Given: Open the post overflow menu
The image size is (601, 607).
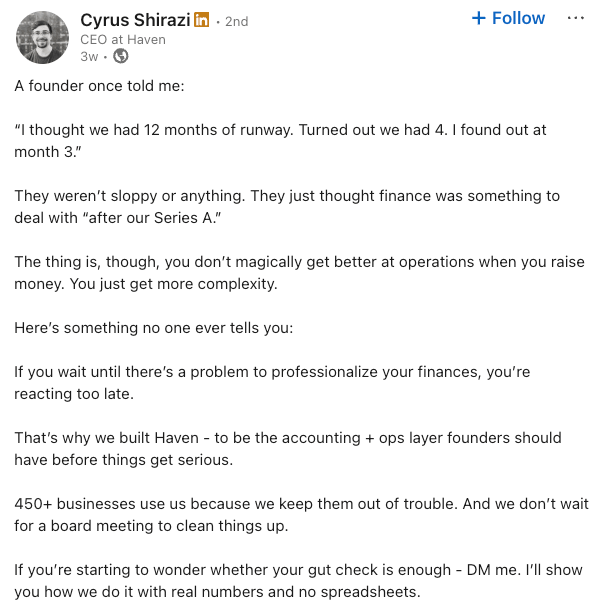Looking at the screenshot, I should (x=576, y=18).
